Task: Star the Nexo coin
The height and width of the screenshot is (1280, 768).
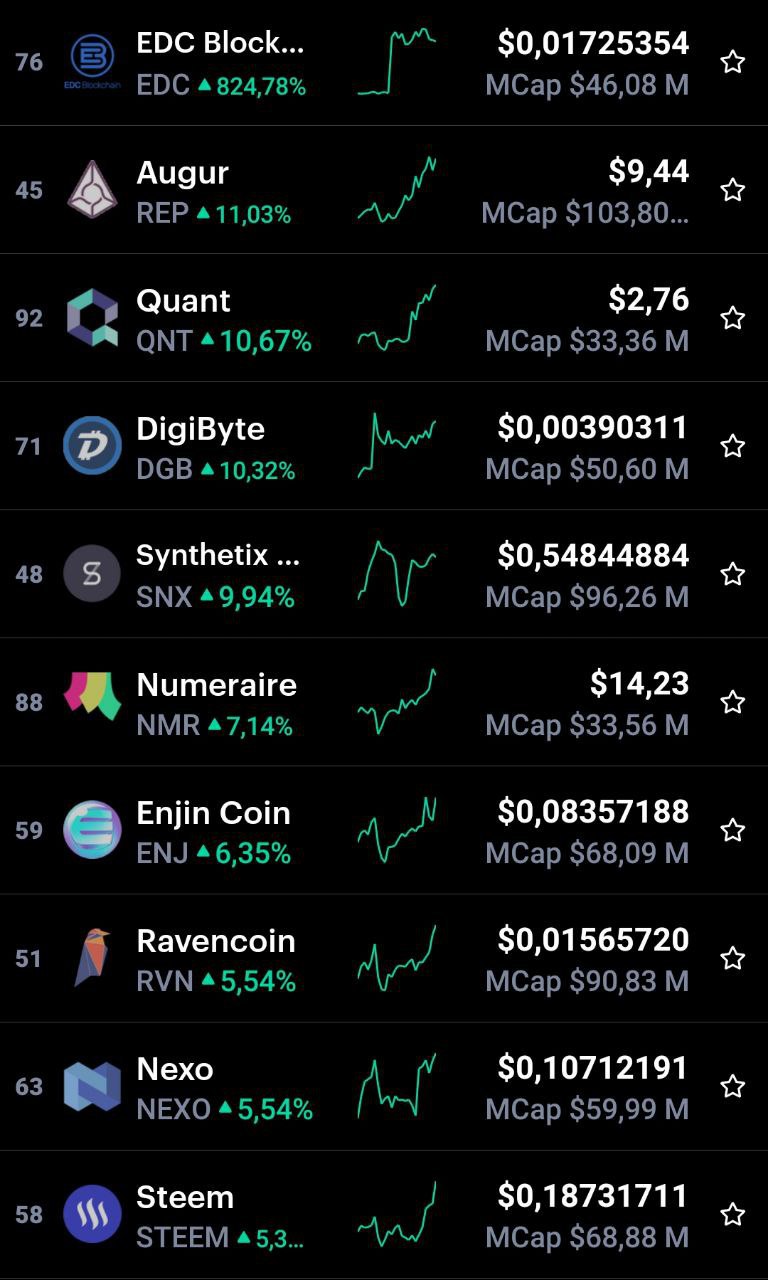Action: click(x=733, y=1086)
